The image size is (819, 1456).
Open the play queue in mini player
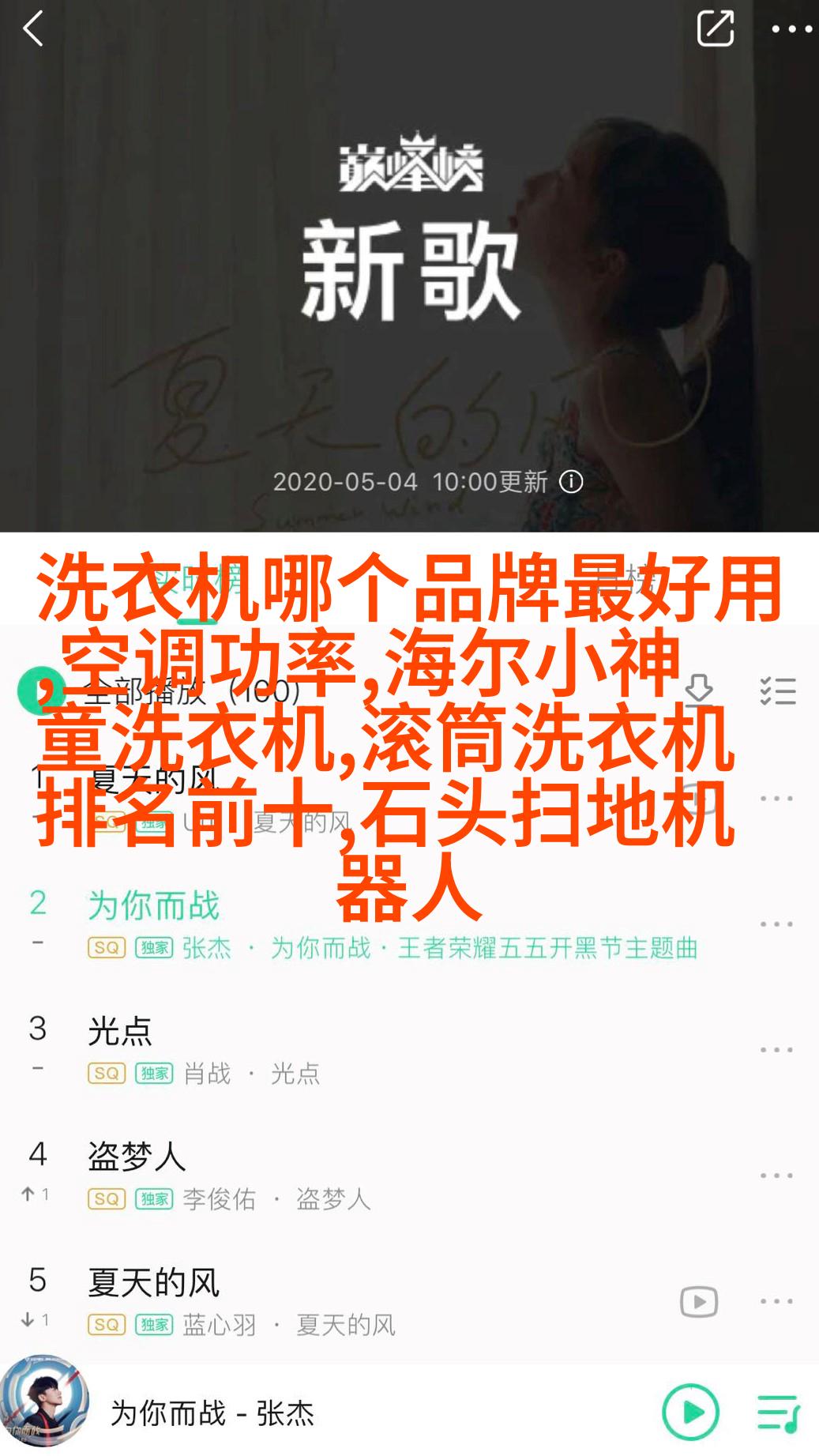point(778,1413)
